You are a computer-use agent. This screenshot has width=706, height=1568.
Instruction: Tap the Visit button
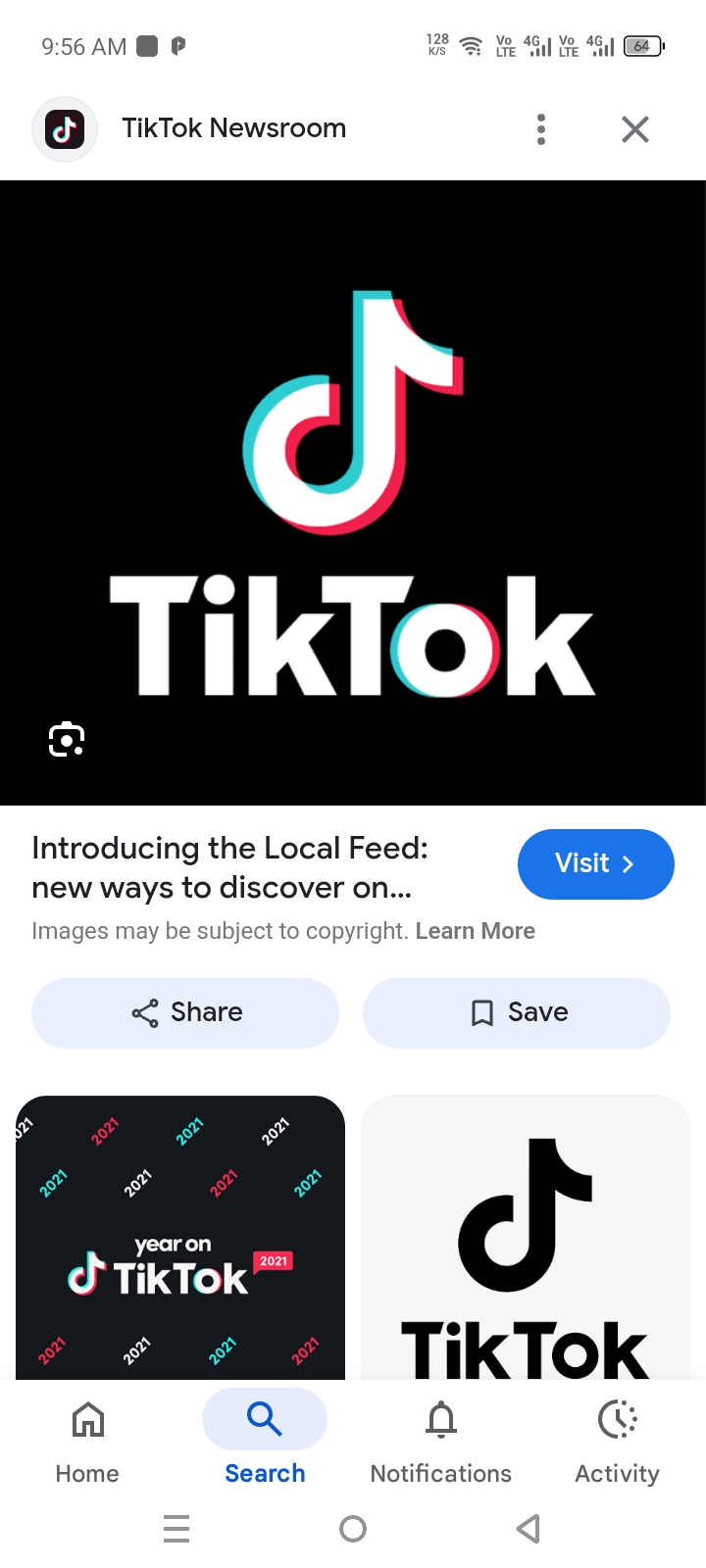click(595, 863)
